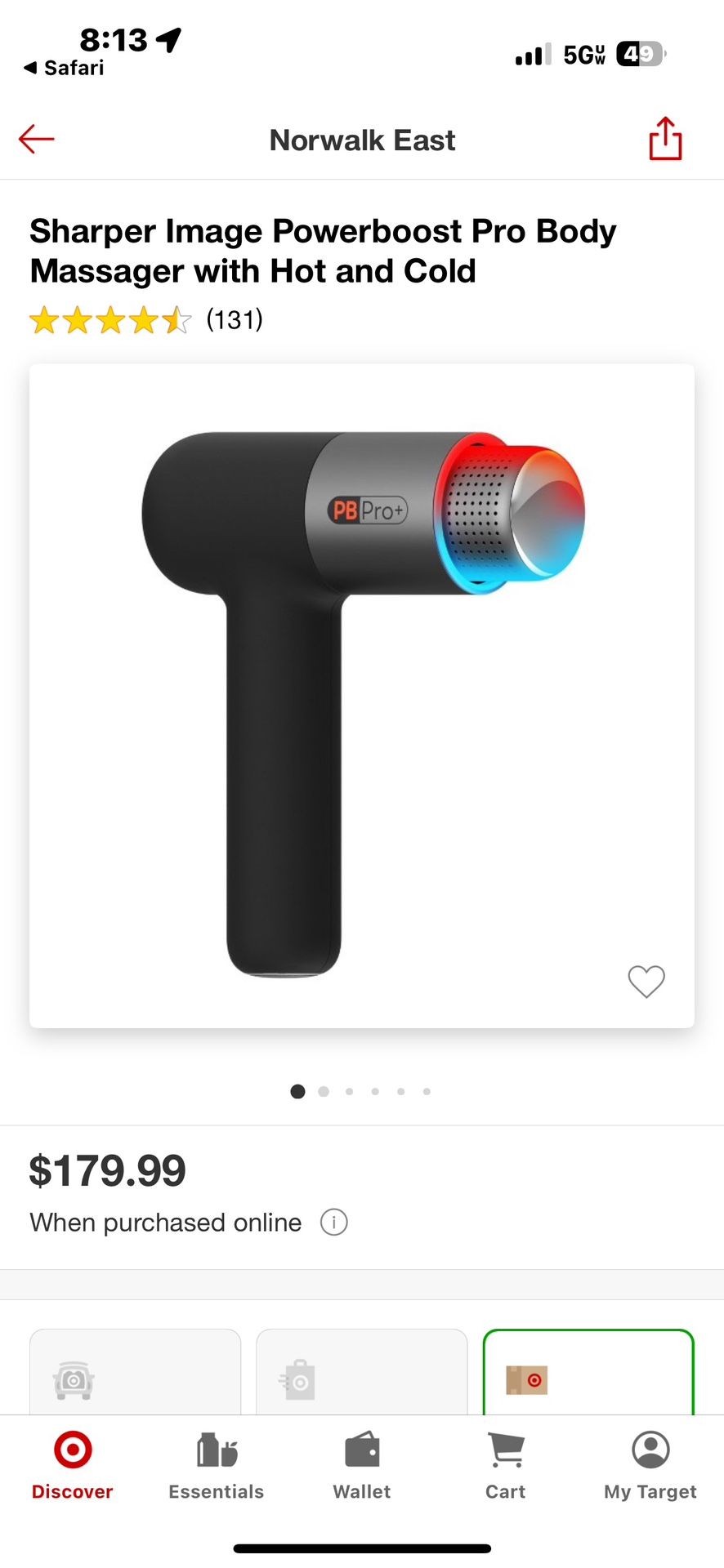Switch to the Essentials tab
Viewport: 724px width, 1568px height.
click(x=217, y=1466)
